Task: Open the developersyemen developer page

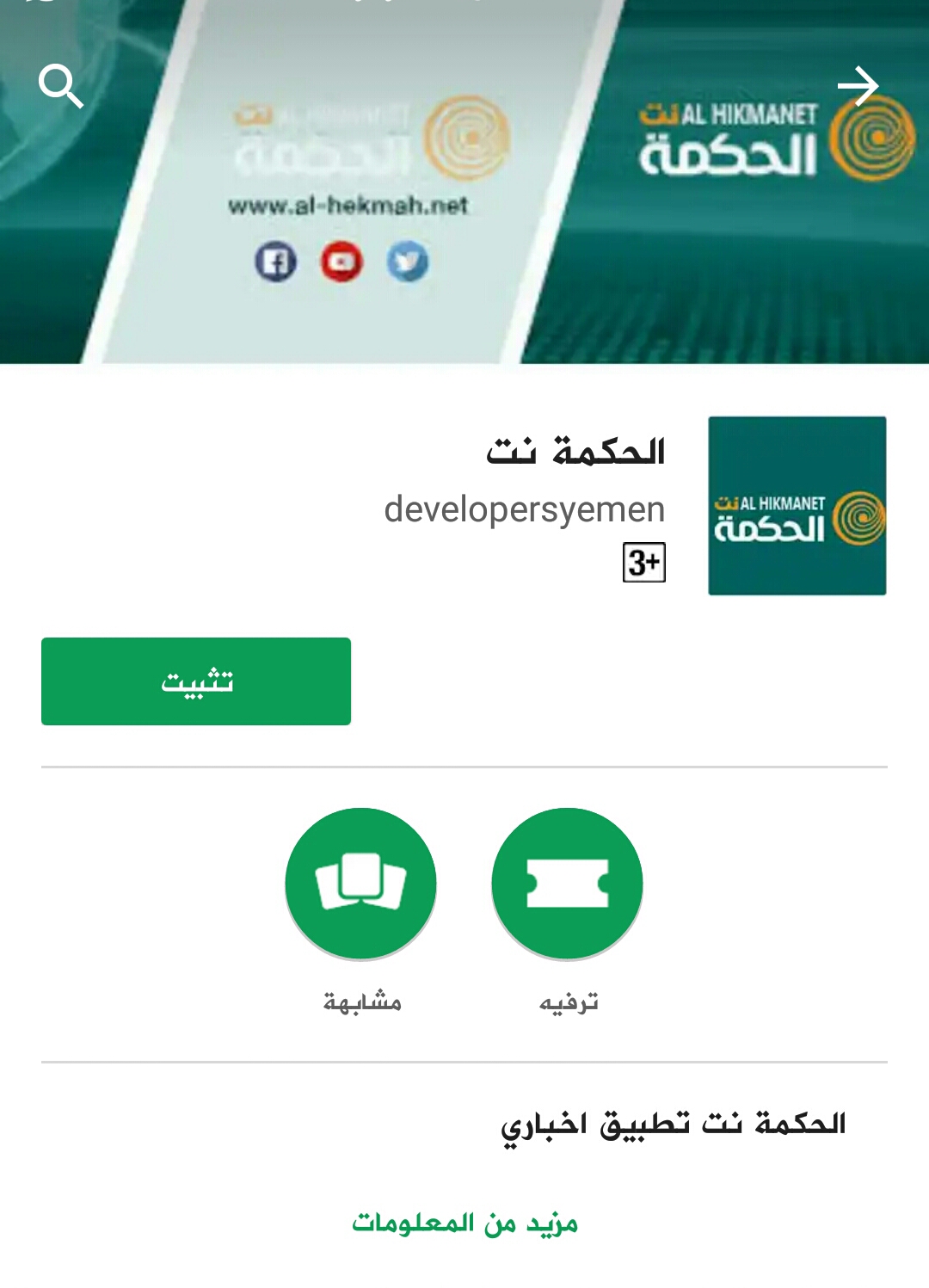Action: (x=524, y=509)
